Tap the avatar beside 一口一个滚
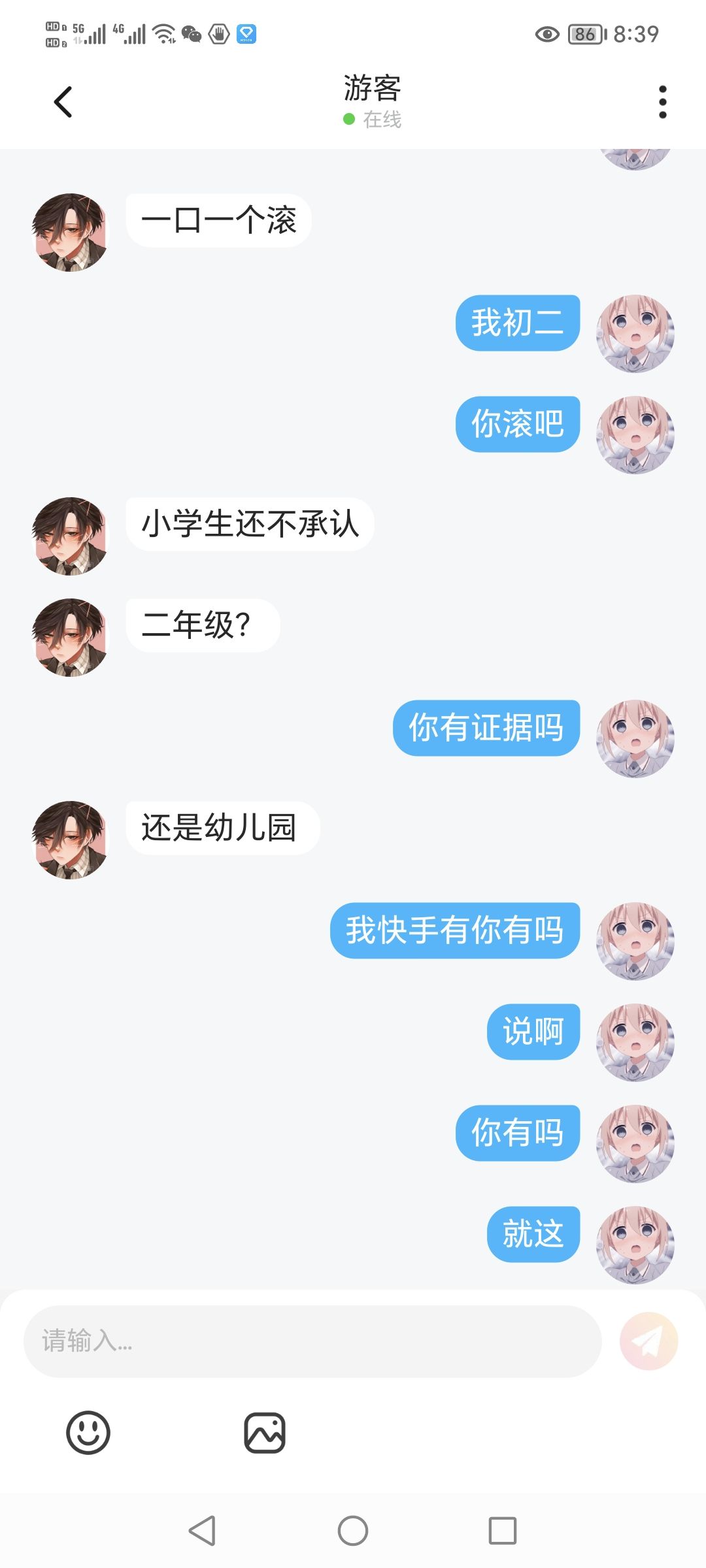 [70, 232]
